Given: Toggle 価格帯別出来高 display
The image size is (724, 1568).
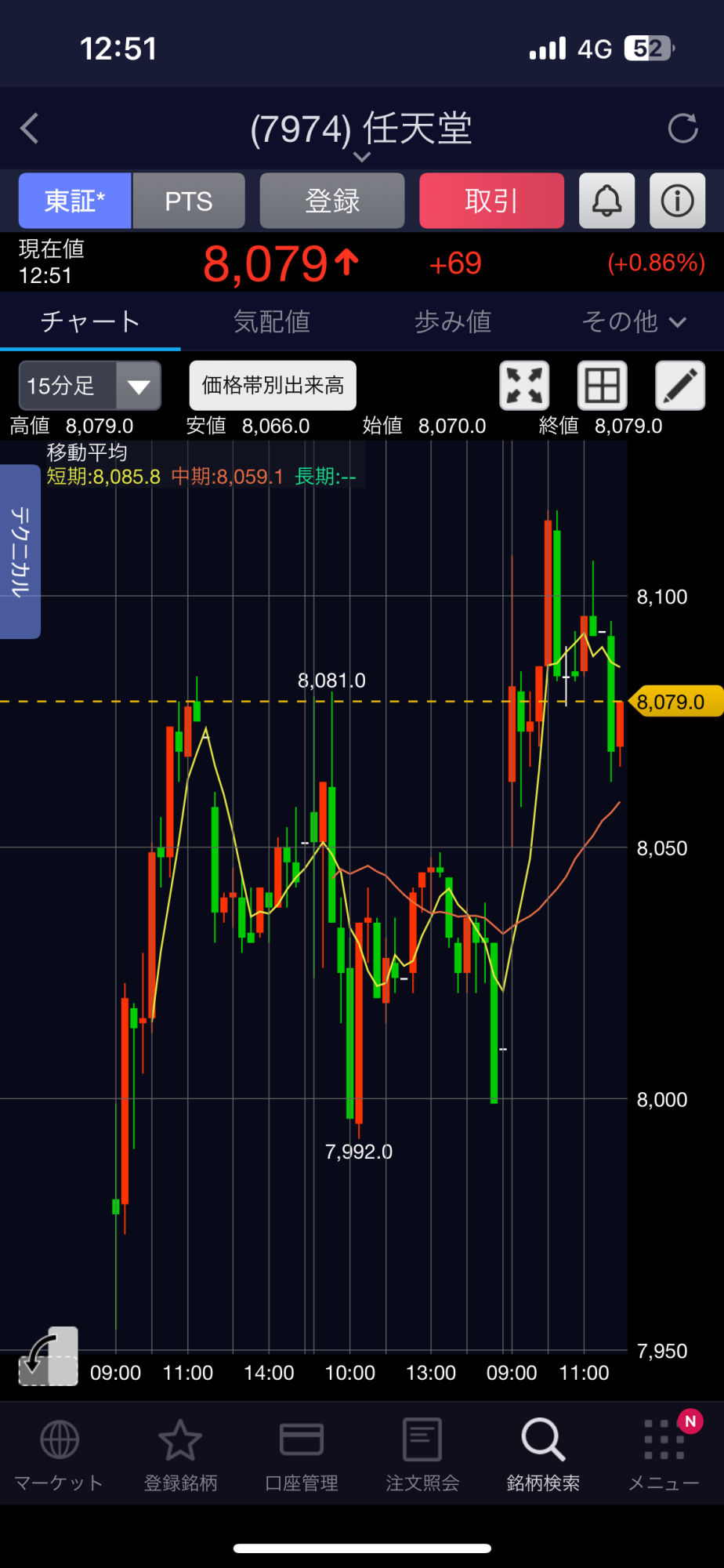Looking at the screenshot, I should pyautogui.click(x=273, y=386).
